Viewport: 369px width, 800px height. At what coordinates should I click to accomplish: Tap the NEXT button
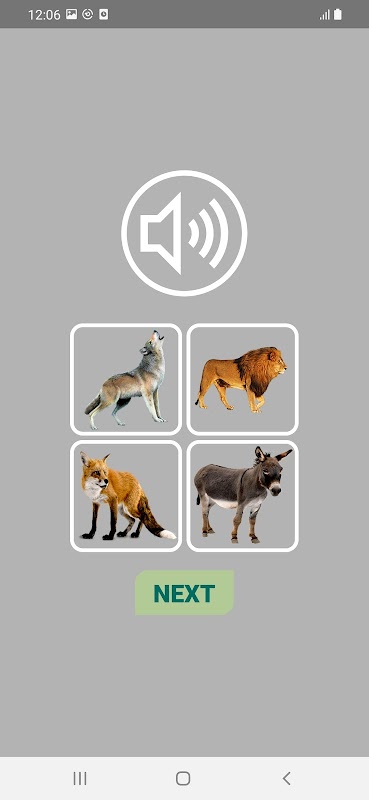pyautogui.click(x=184, y=593)
